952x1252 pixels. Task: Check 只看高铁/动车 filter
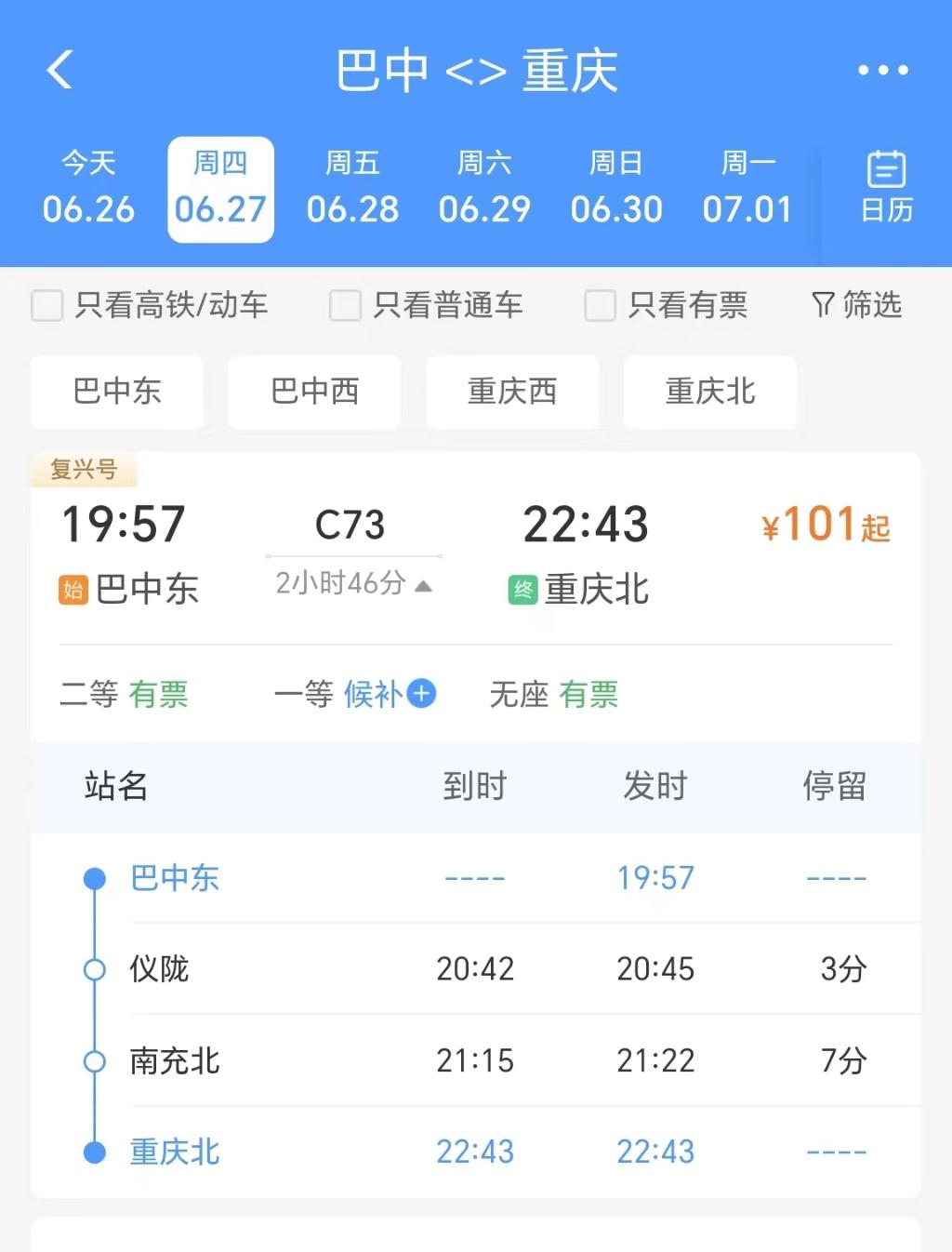[x=47, y=305]
